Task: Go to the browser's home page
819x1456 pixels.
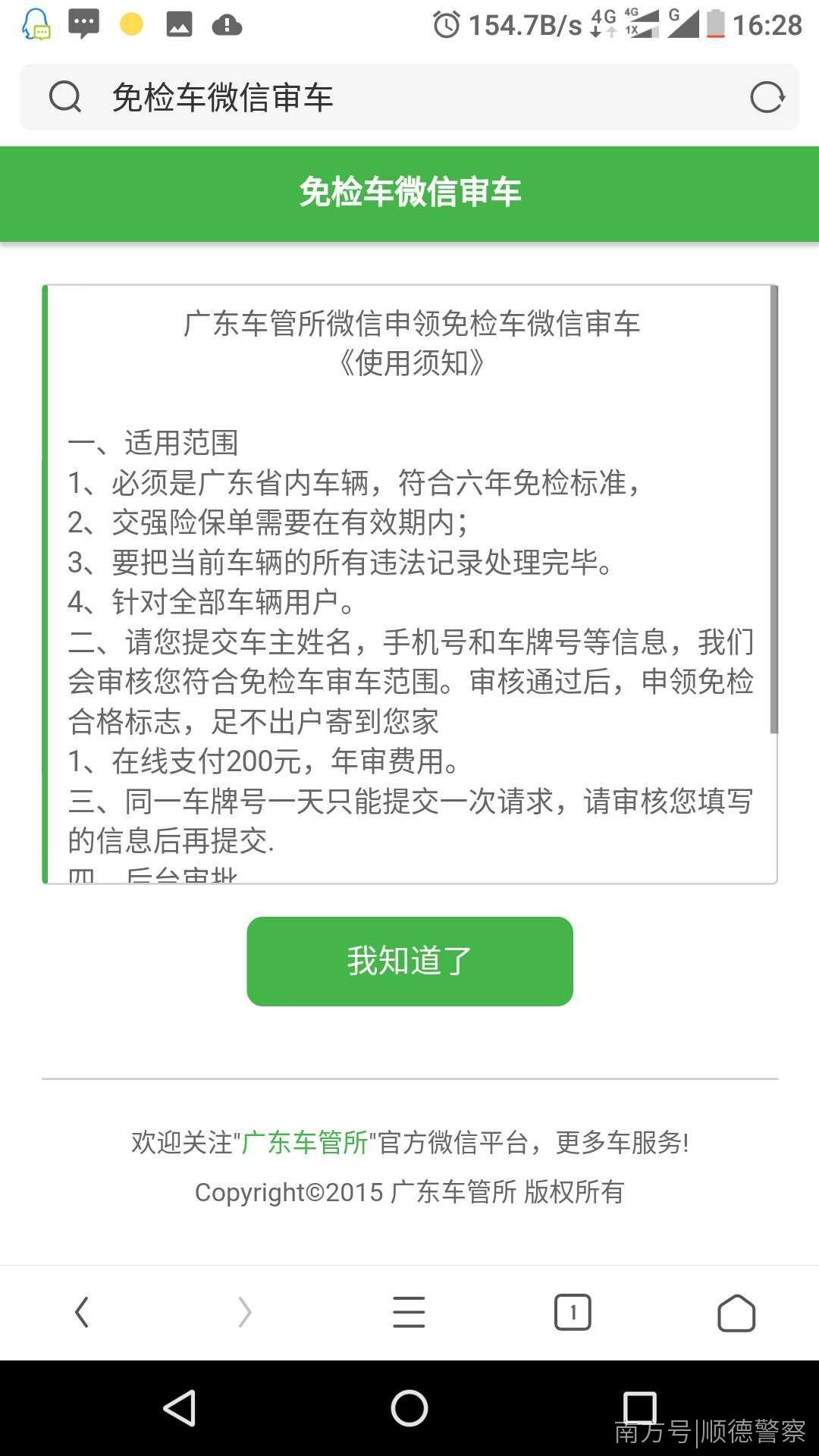Action: 736,1312
